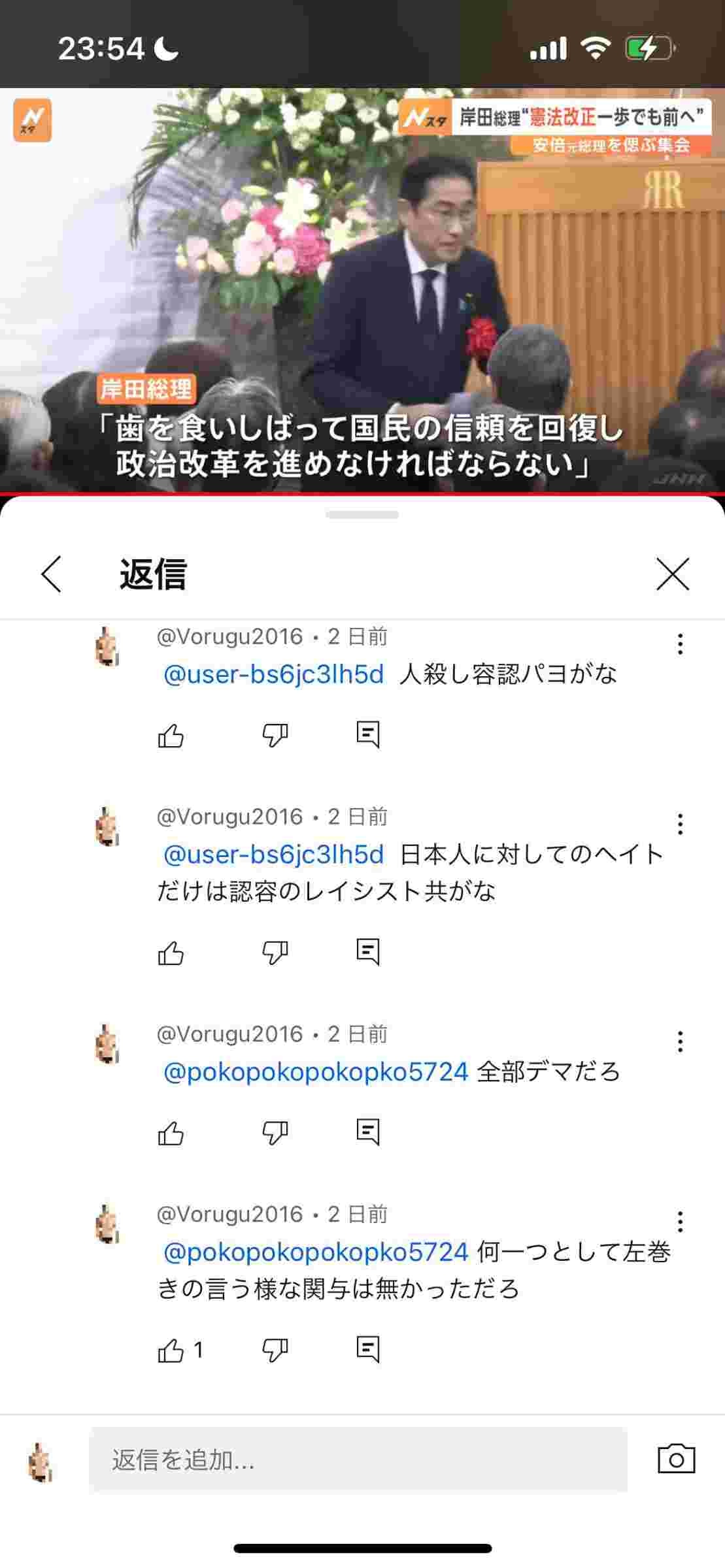The height and width of the screenshot is (1568, 725).
Task: Like the comment 全部デマだろ
Action: pos(171,1133)
